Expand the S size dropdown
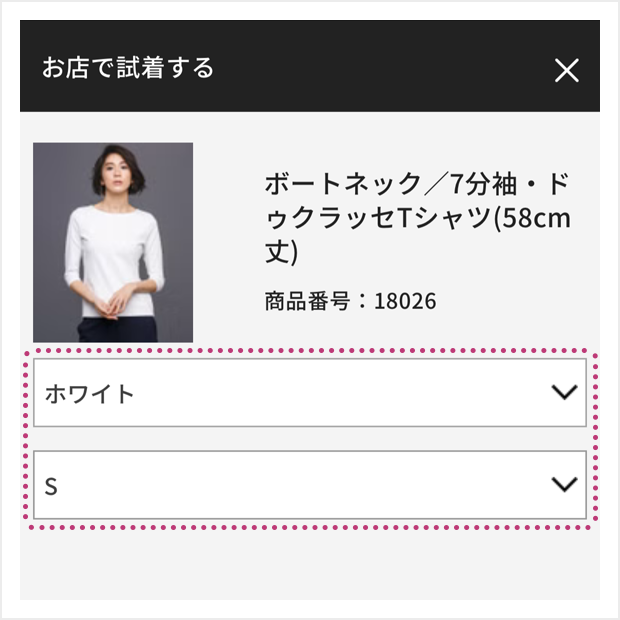 310,485
